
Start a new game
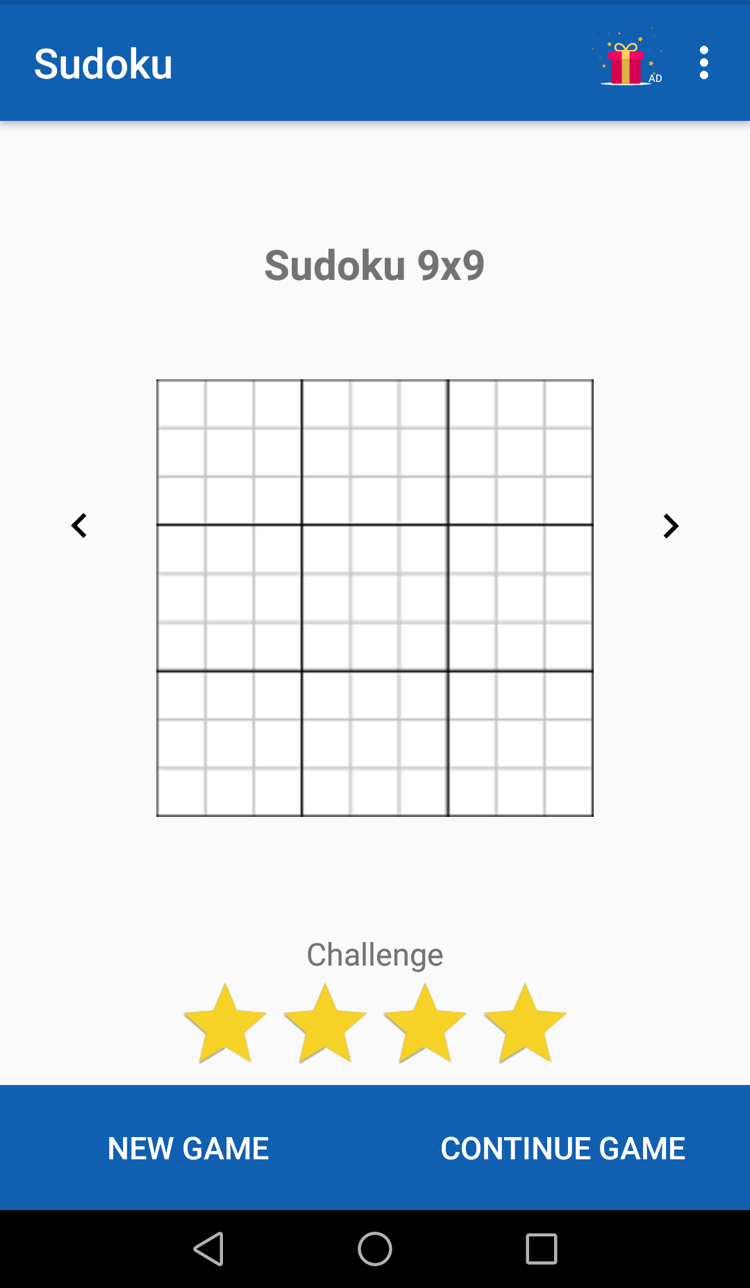[x=188, y=1148]
